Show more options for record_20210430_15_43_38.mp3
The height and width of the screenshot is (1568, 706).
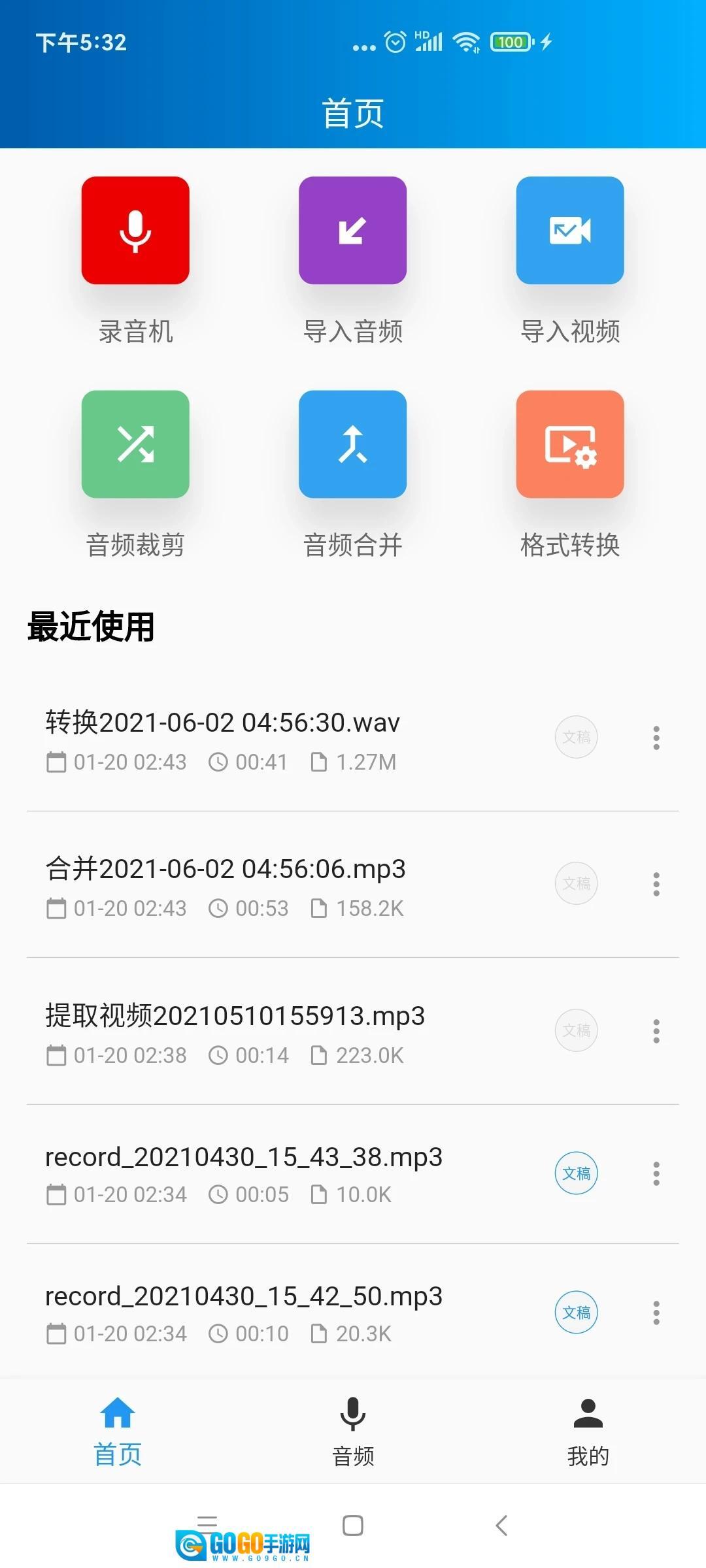(x=656, y=1174)
